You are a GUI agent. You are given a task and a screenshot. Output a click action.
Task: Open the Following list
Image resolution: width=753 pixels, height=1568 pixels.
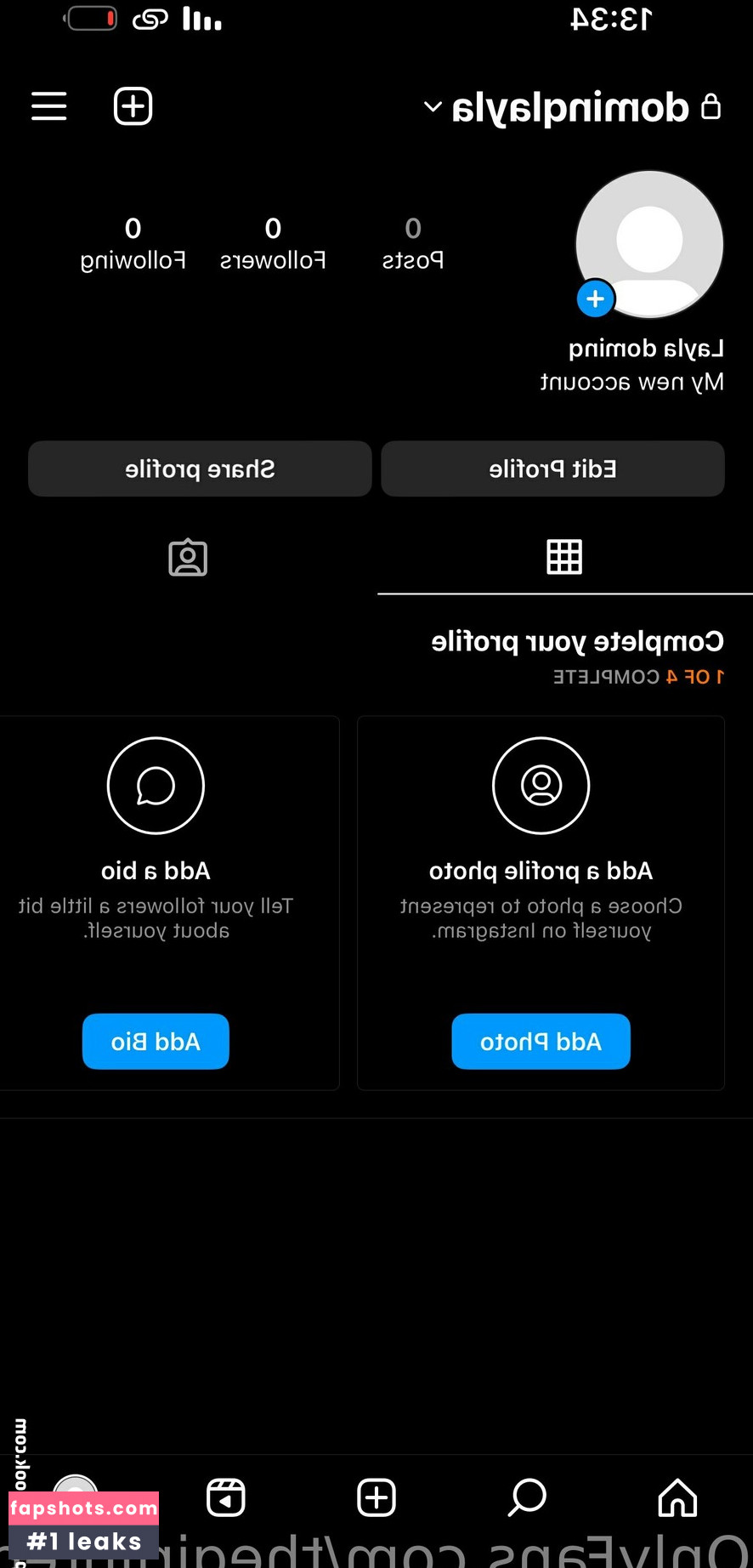pos(133,243)
